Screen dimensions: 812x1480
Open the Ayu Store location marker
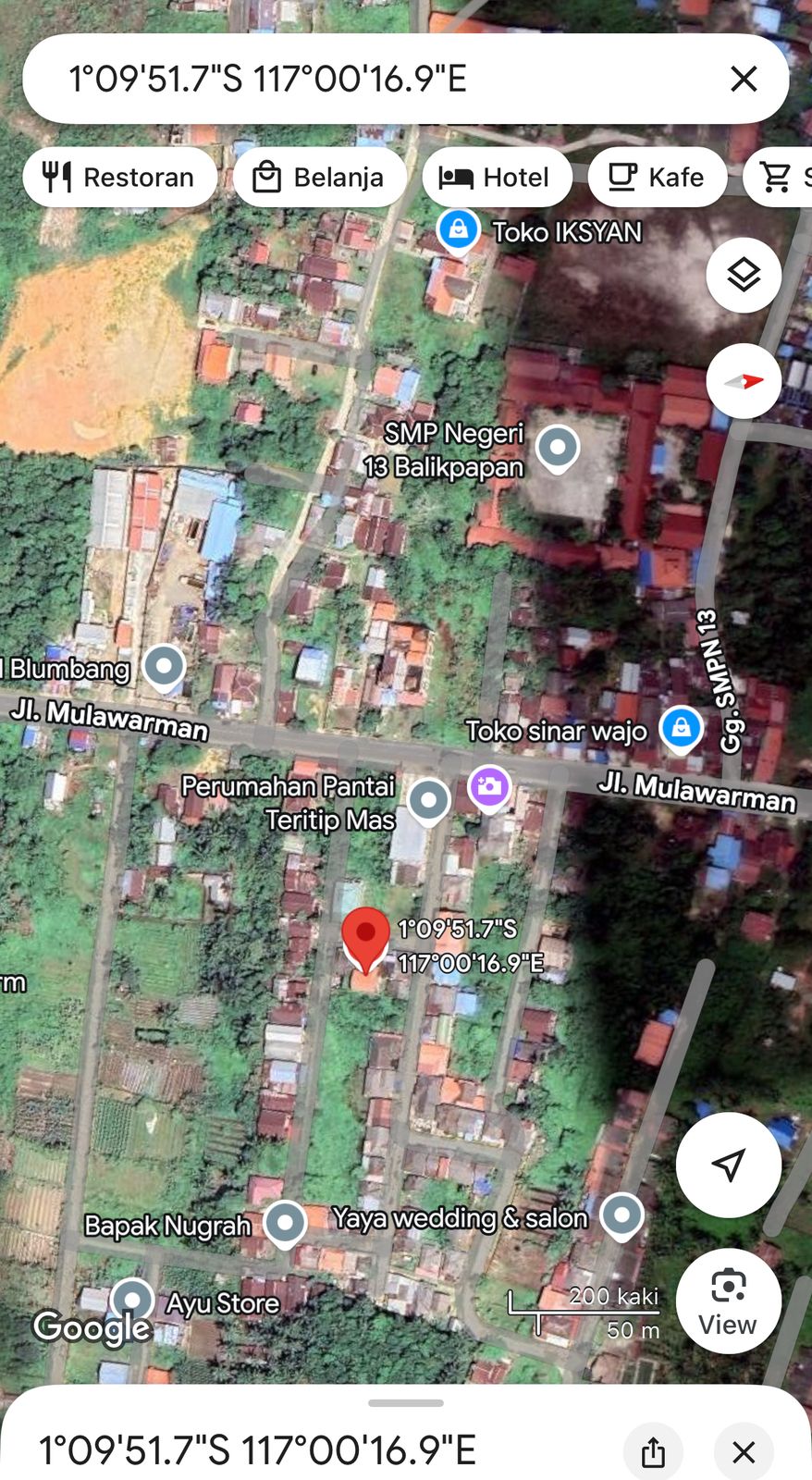point(132,1300)
